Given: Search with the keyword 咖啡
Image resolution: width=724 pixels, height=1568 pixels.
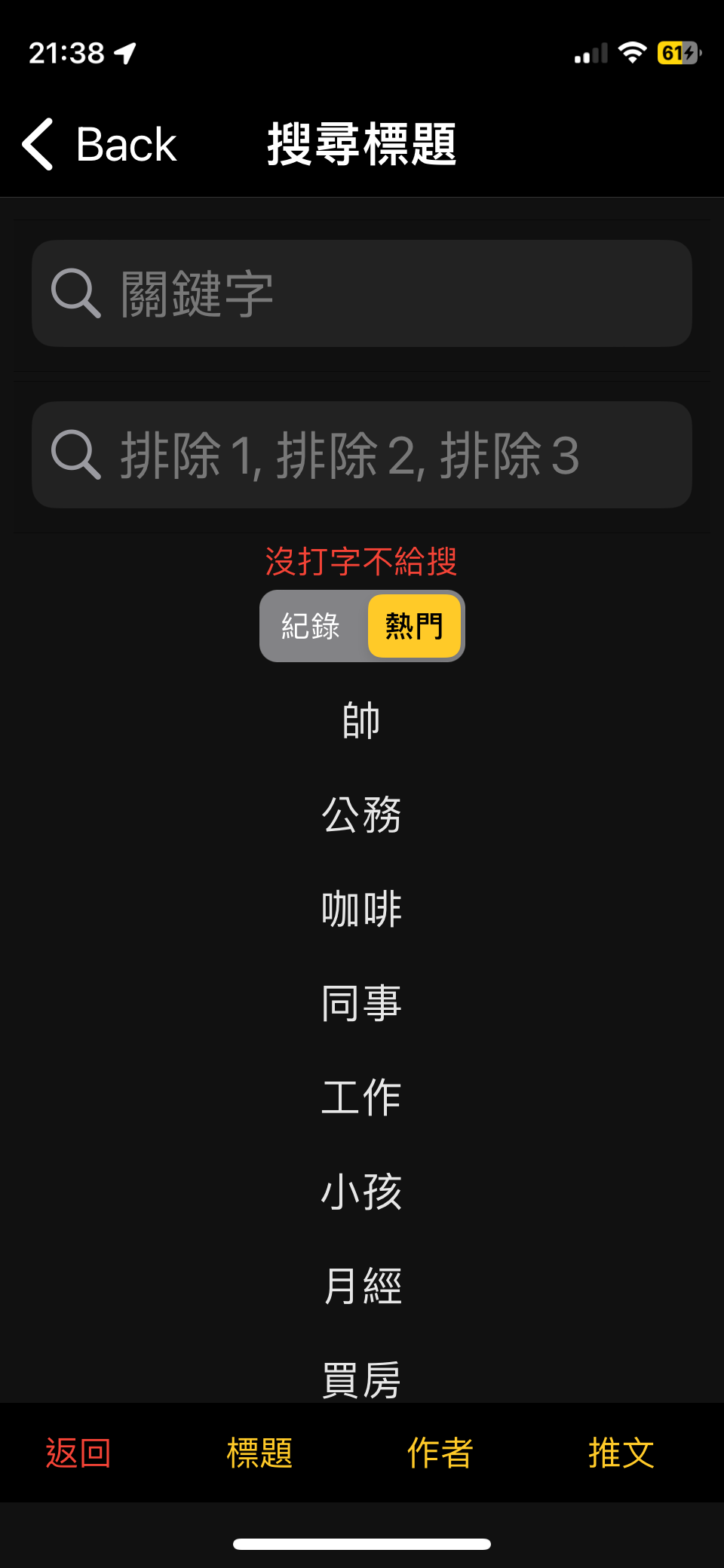Looking at the screenshot, I should pyautogui.click(x=361, y=909).
